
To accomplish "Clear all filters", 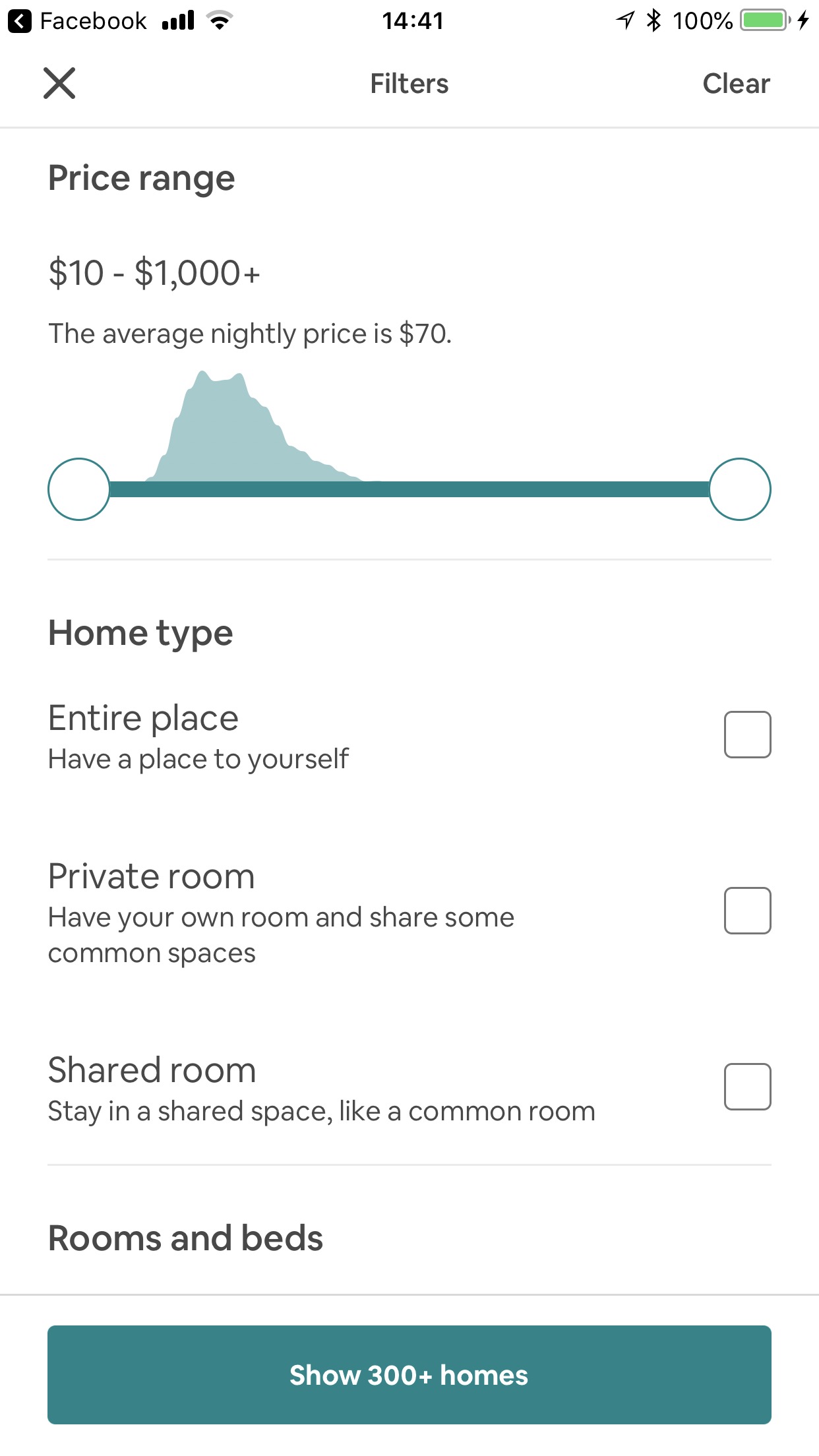I will coord(736,84).
